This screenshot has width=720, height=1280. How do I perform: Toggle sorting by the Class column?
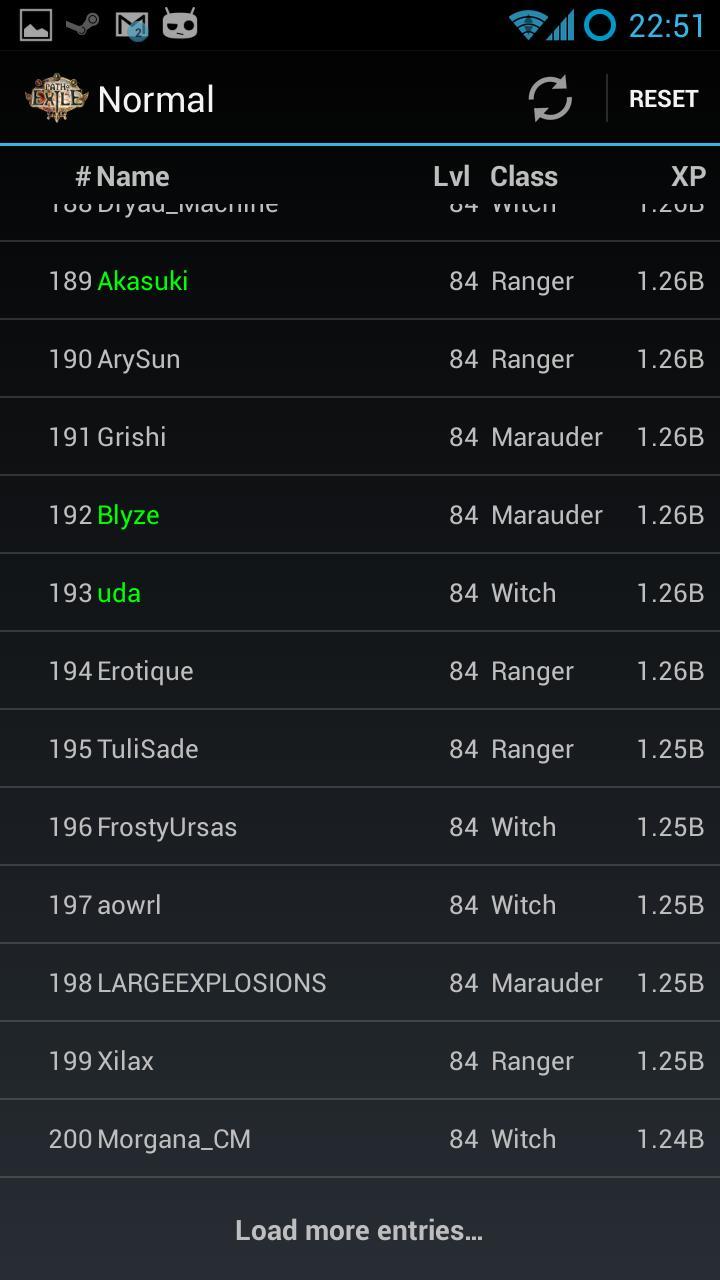click(524, 176)
